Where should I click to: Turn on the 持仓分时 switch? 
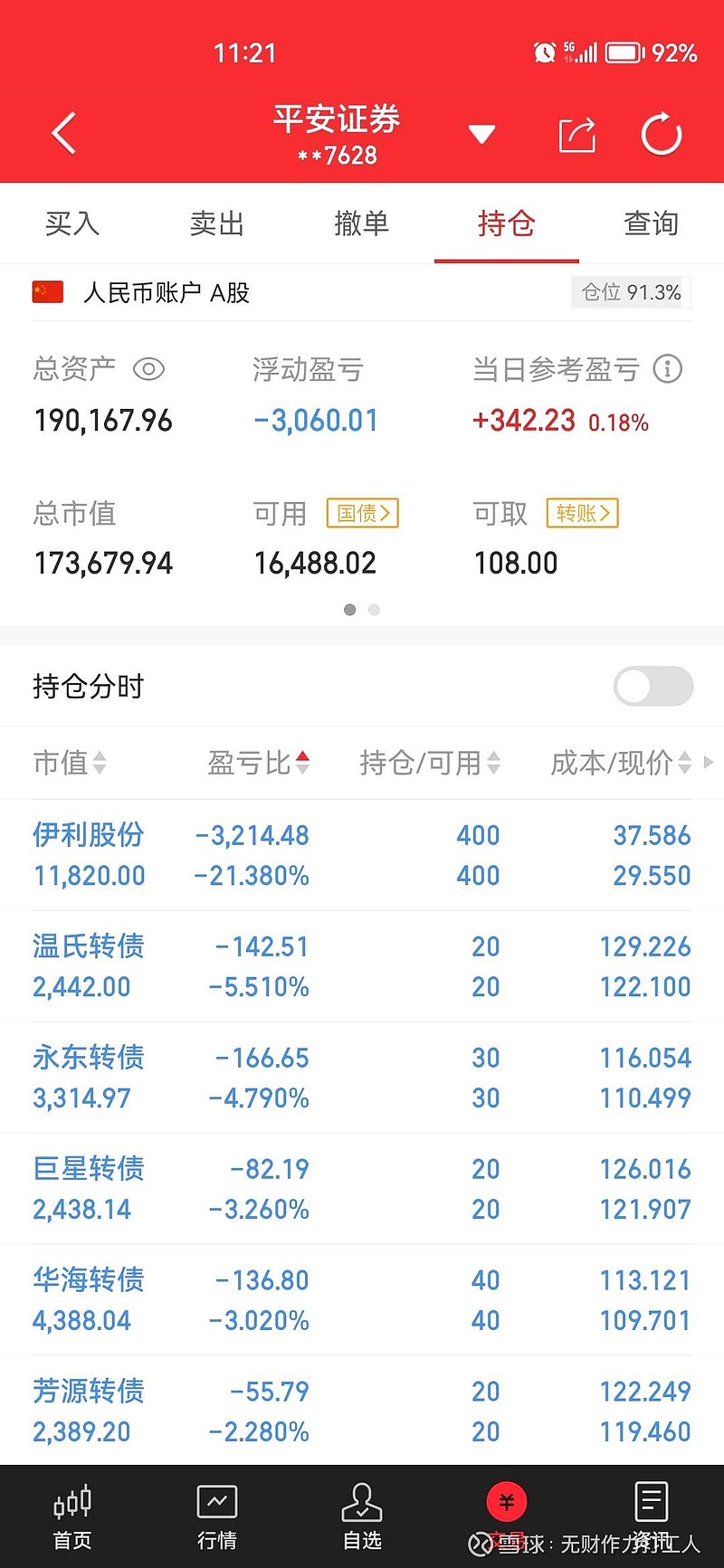click(653, 686)
